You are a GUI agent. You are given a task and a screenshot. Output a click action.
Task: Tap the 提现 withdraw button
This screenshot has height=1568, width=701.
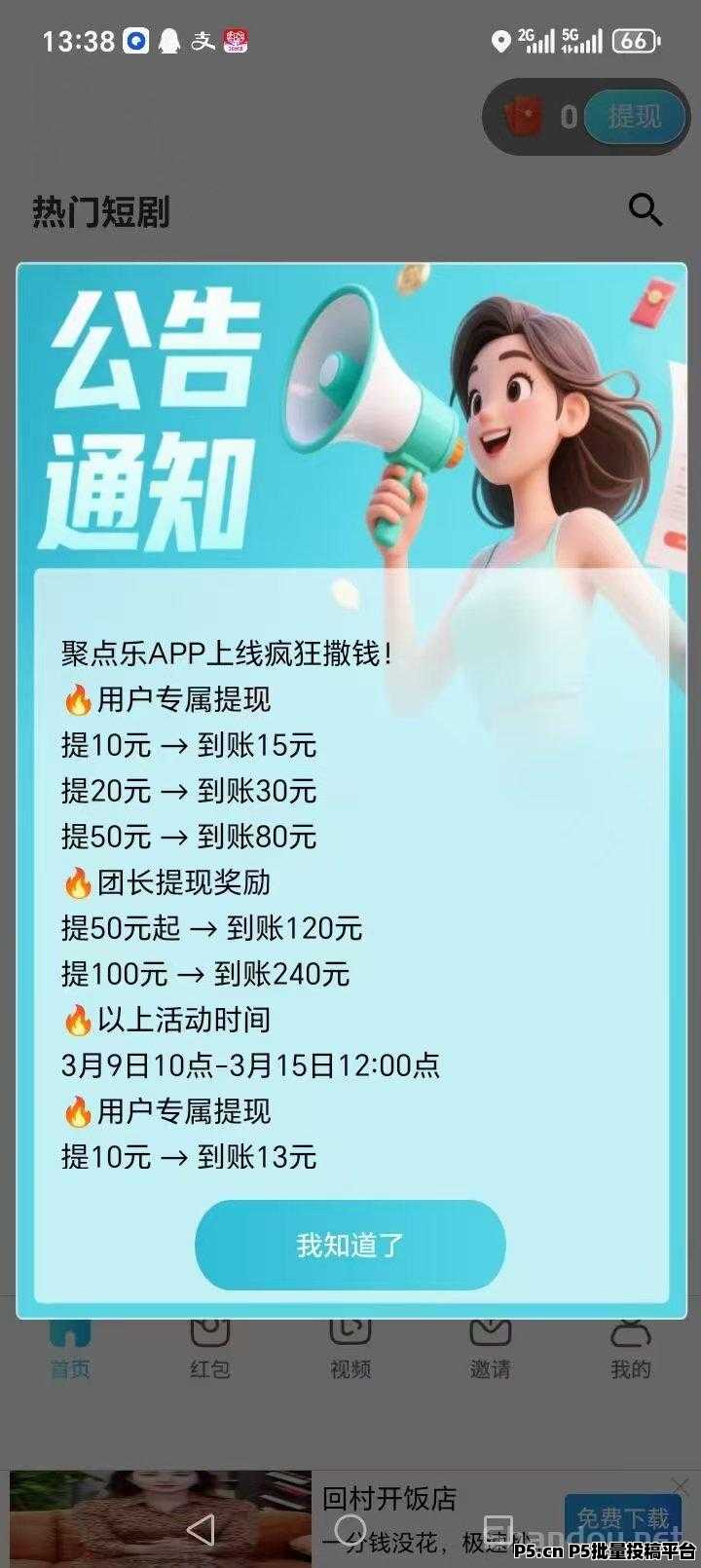pyautogui.click(x=632, y=116)
